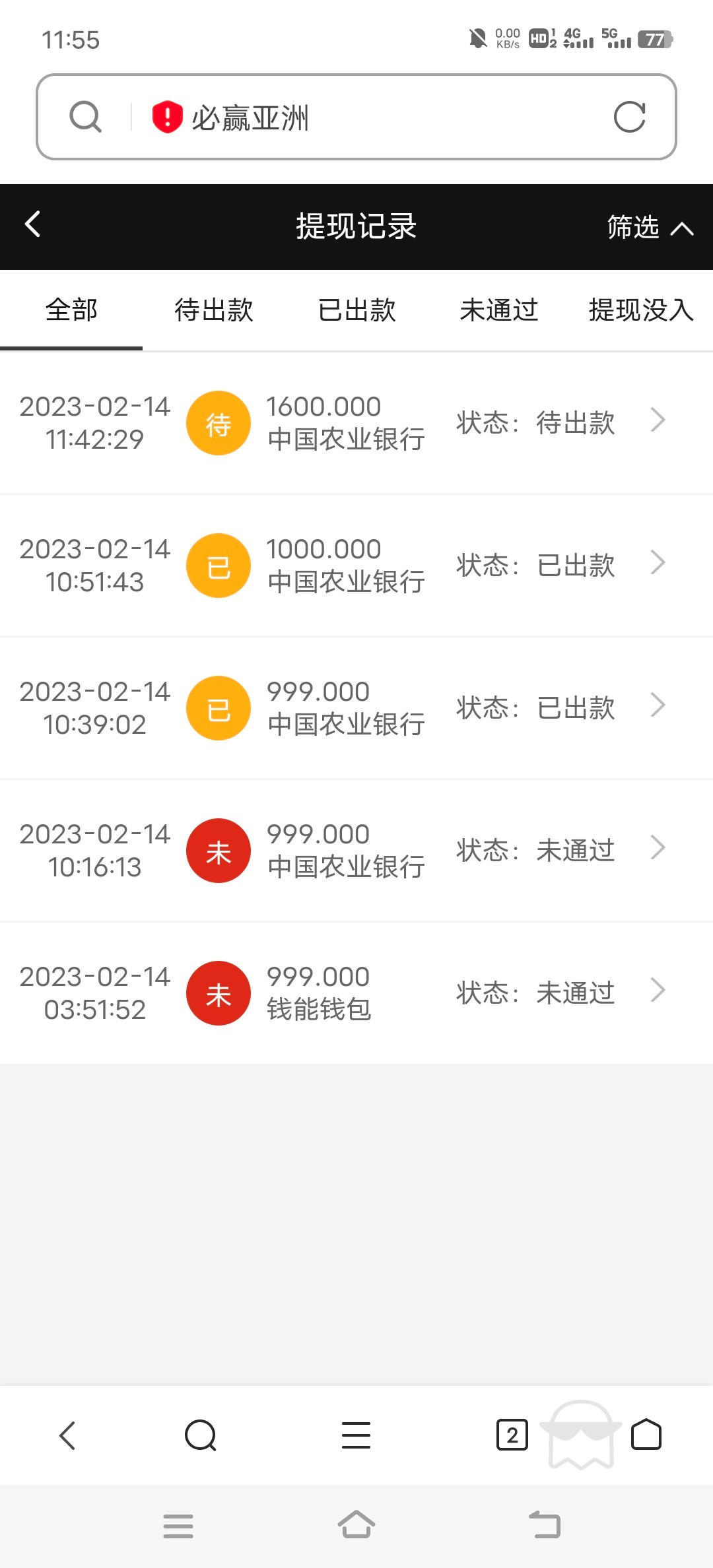The image size is (713, 1568).
Task: Tap the 待 status badge on 1600.000 record
Action: click(x=219, y=422)
